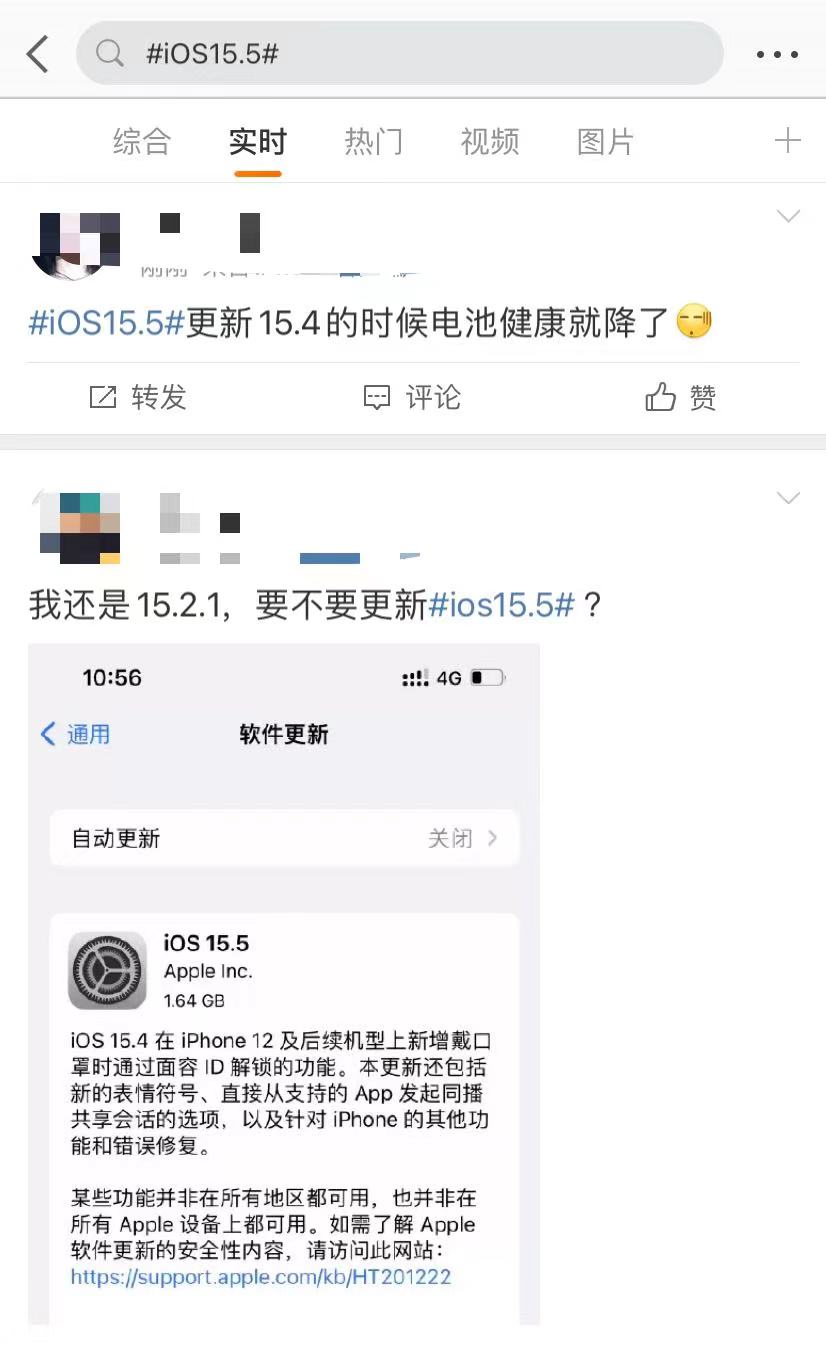Add more tabs with the plus icon

coord(788,141)
